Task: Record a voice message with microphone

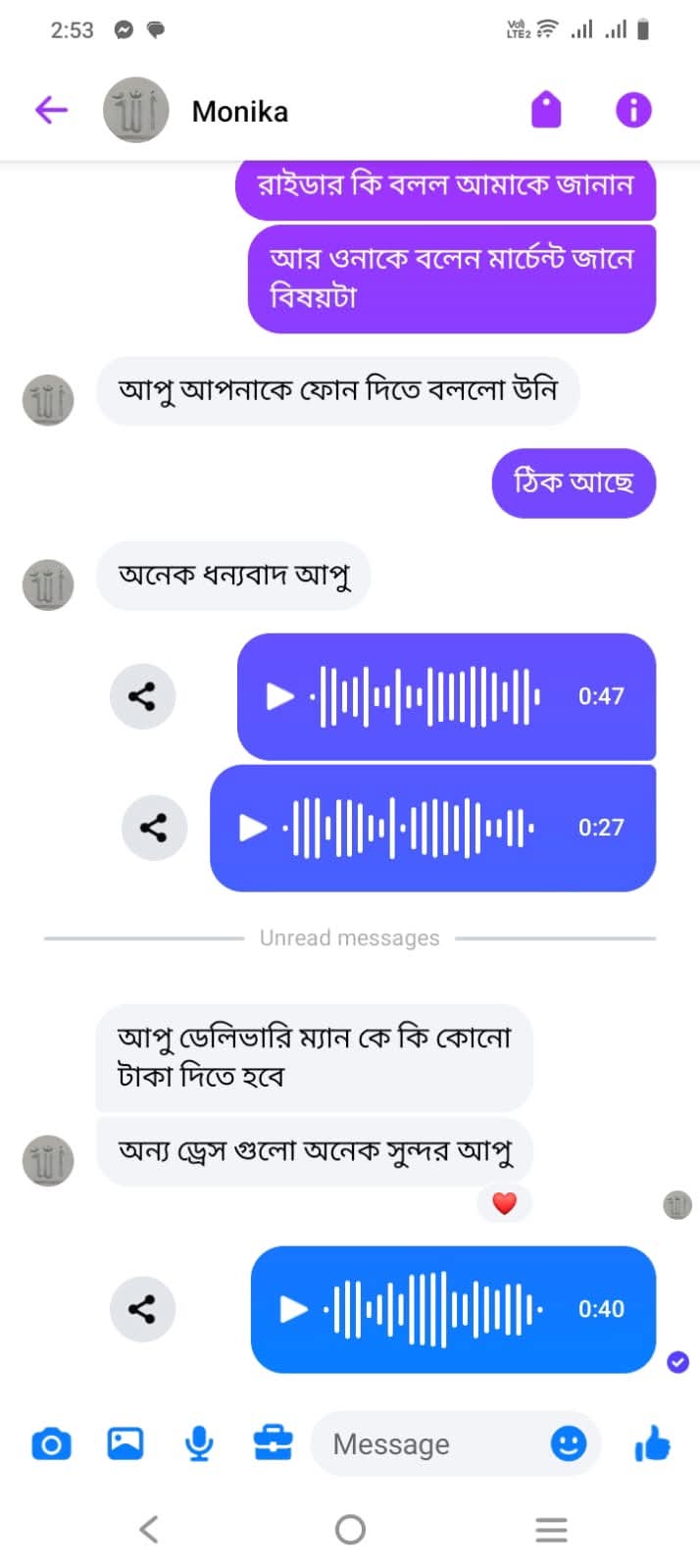Action: [199, 1443]
